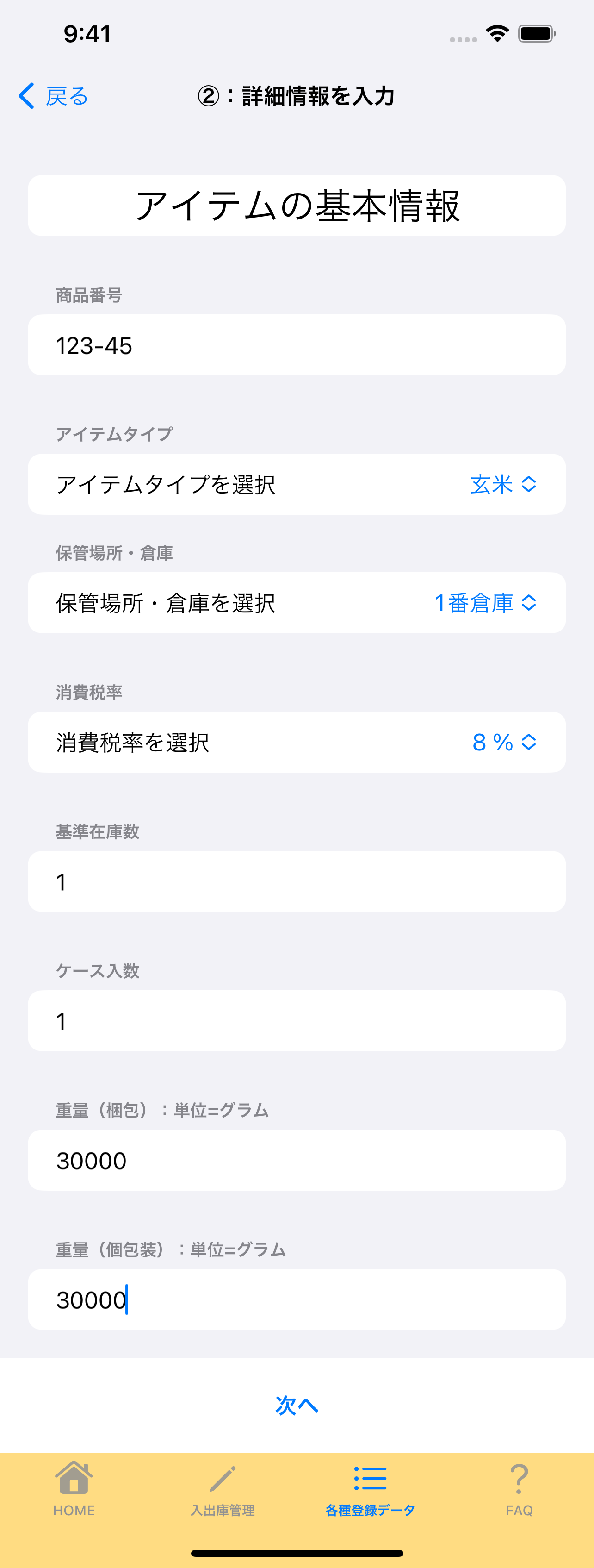The image size is (594, 1568).
Task: Tap the back chevron next to 戻る
Action: point(25,96)
